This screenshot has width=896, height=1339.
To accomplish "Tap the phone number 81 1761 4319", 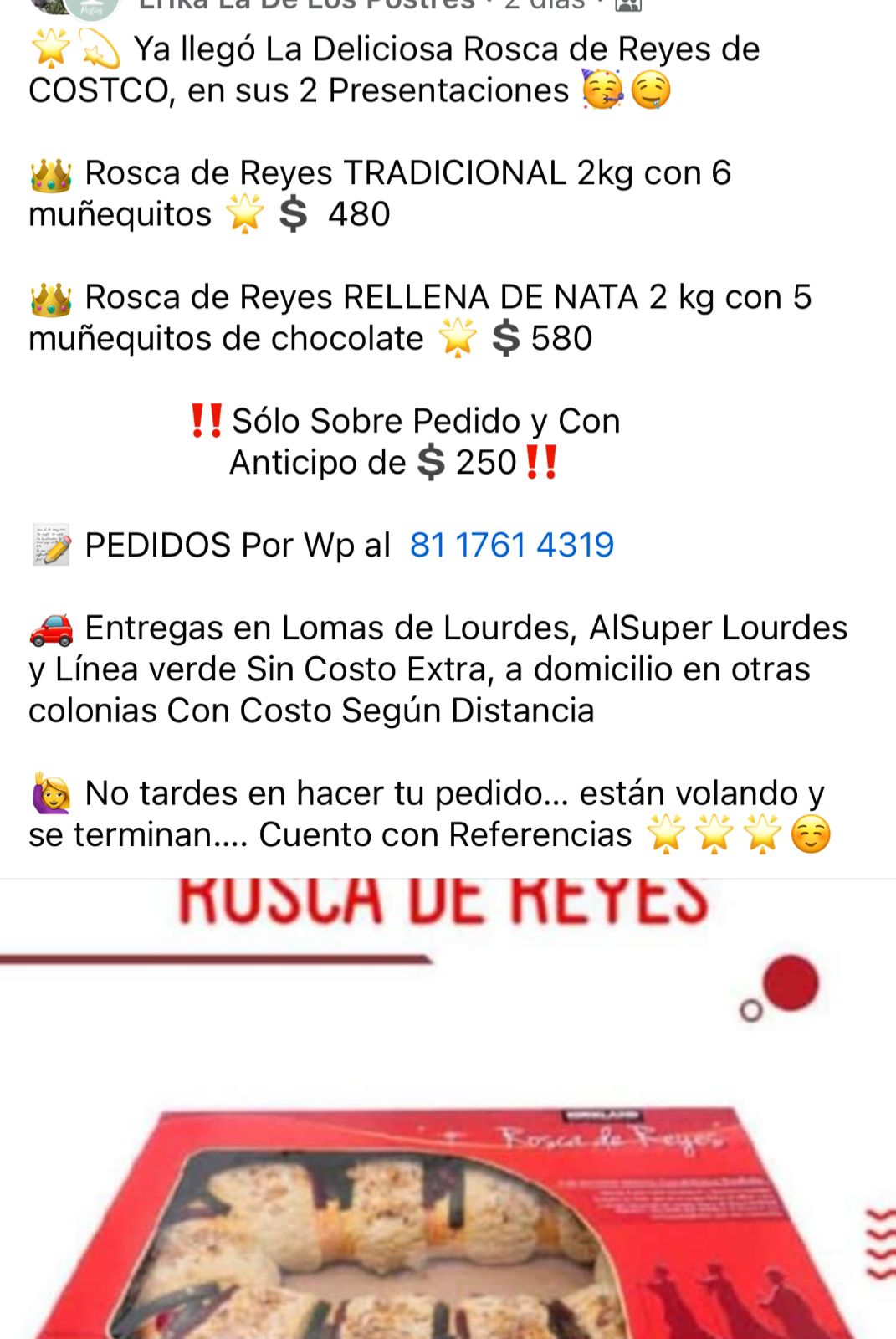I will click(511, 546).
